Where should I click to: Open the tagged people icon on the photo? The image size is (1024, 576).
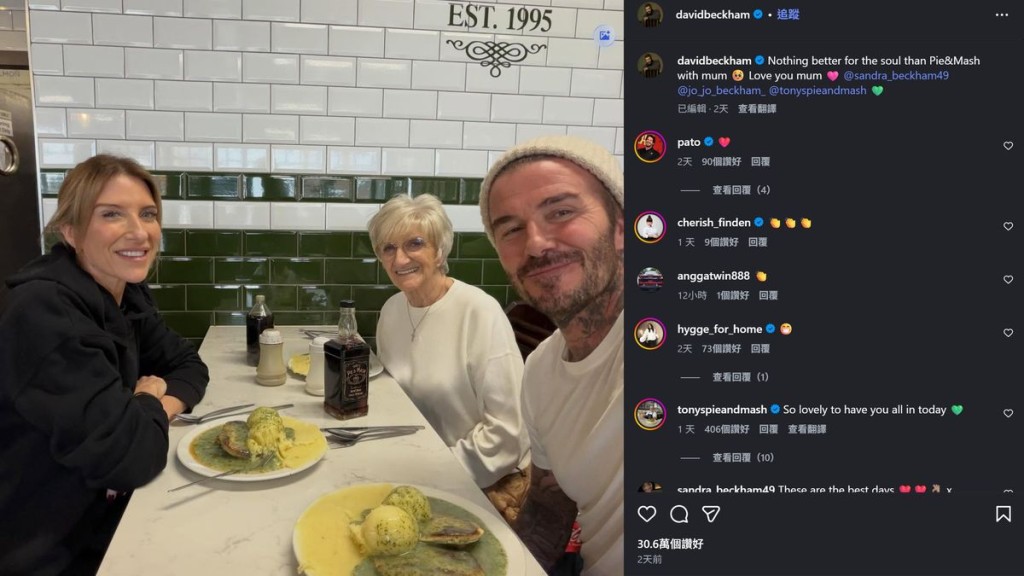coord(604,36)
